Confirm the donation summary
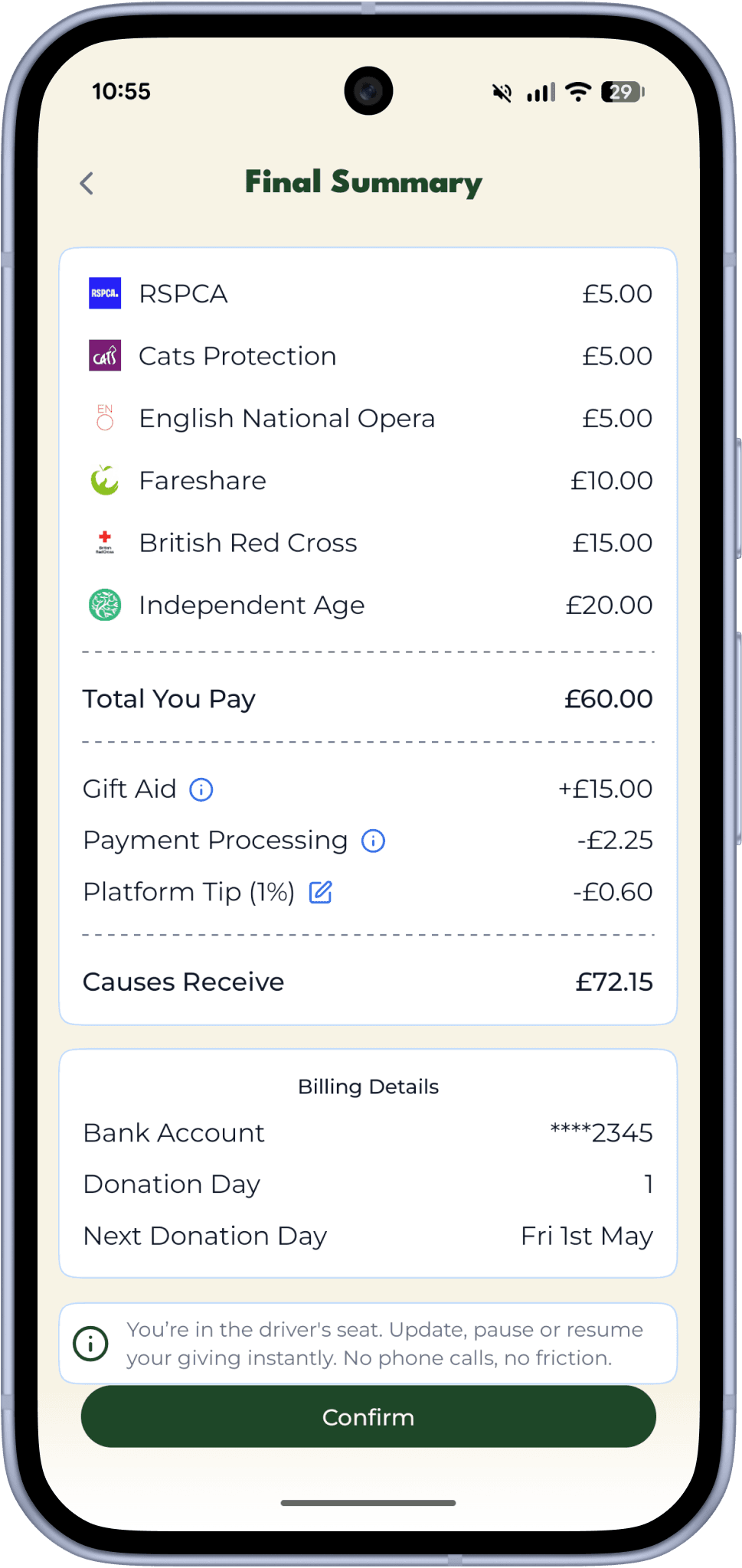 click(368, 1416)
